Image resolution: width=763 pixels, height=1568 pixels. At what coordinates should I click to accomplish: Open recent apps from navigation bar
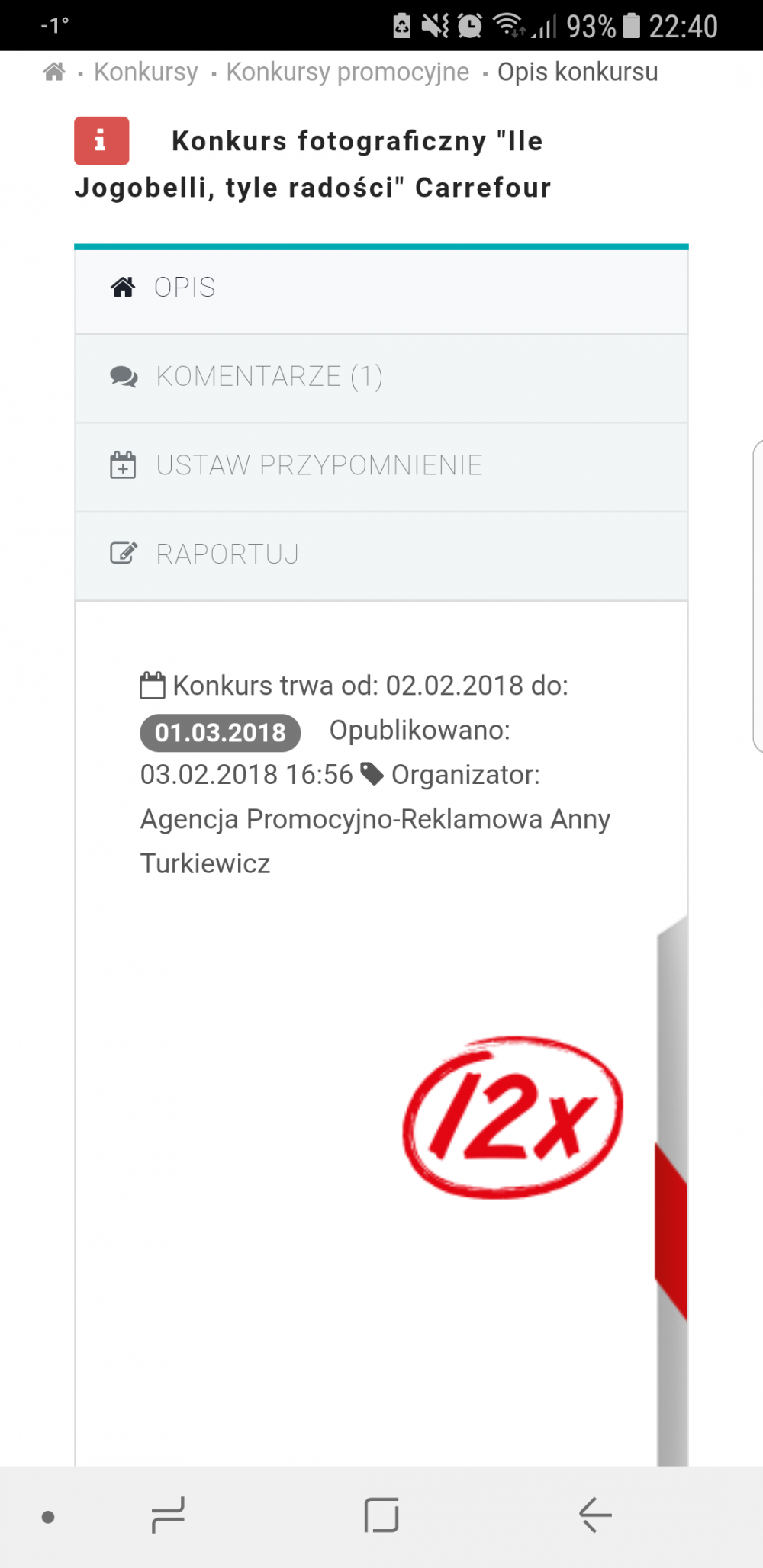pyautogui.click(x=168, y=1515)
